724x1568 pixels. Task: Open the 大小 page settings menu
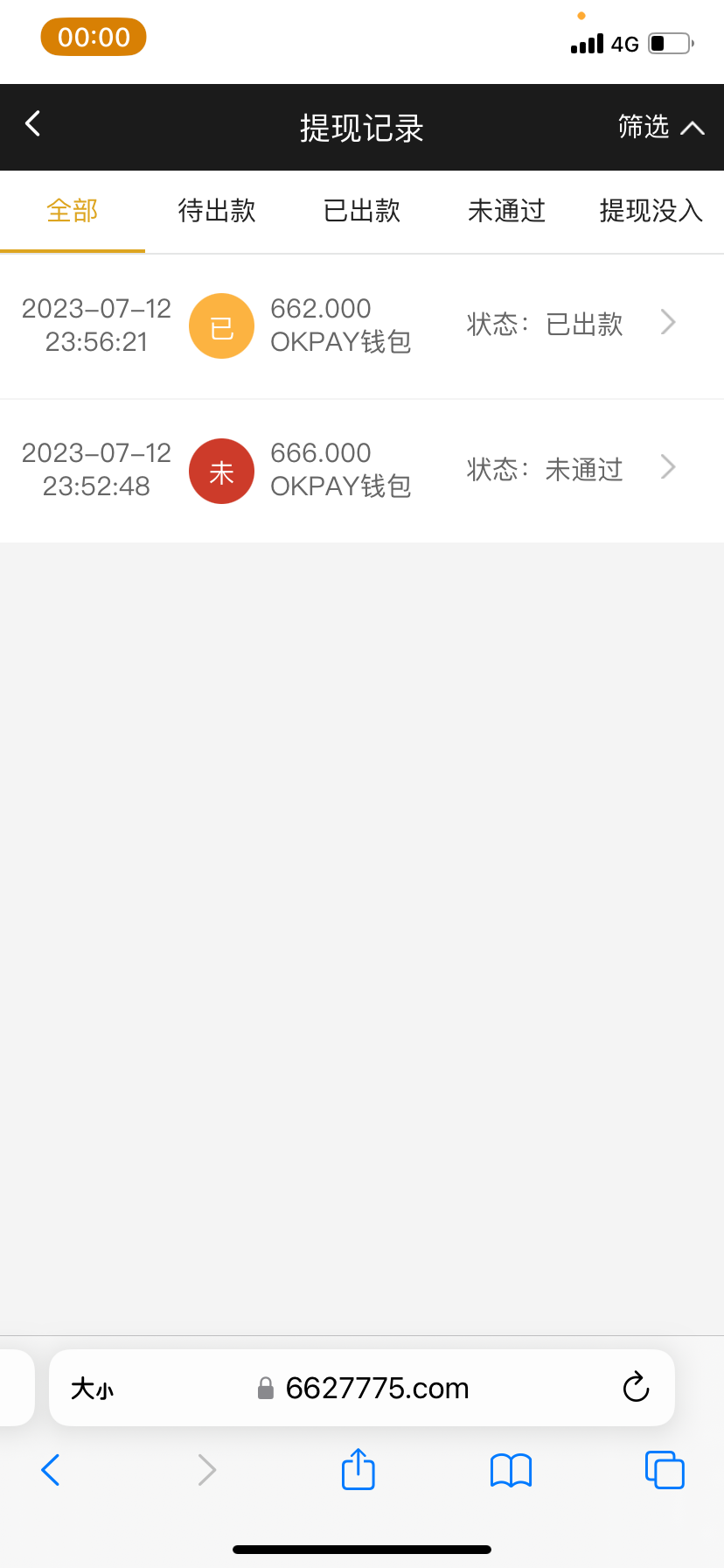92,1389
